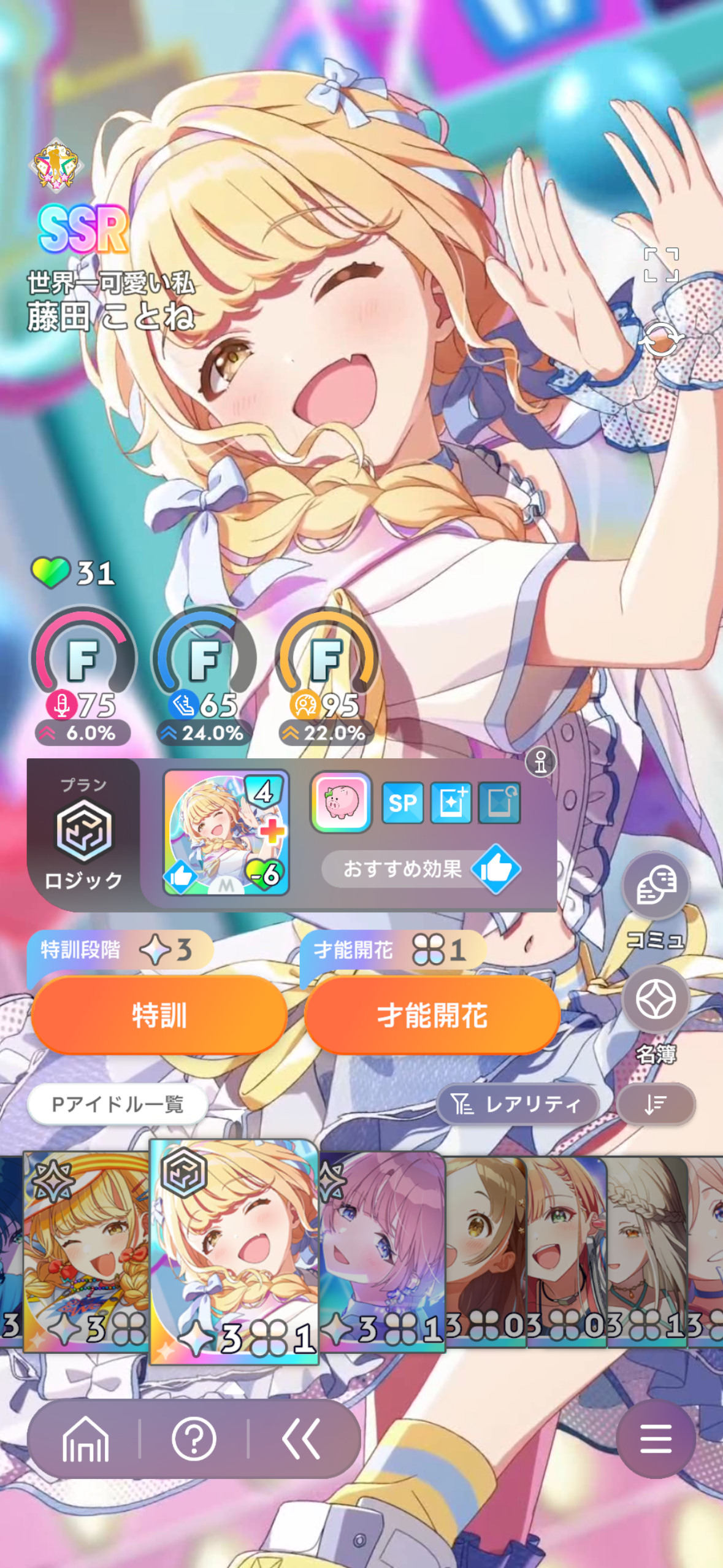View the Kotone skill card with cost 4
Image resolution: width=723 pixels, height=1568 pixels.
226,832
